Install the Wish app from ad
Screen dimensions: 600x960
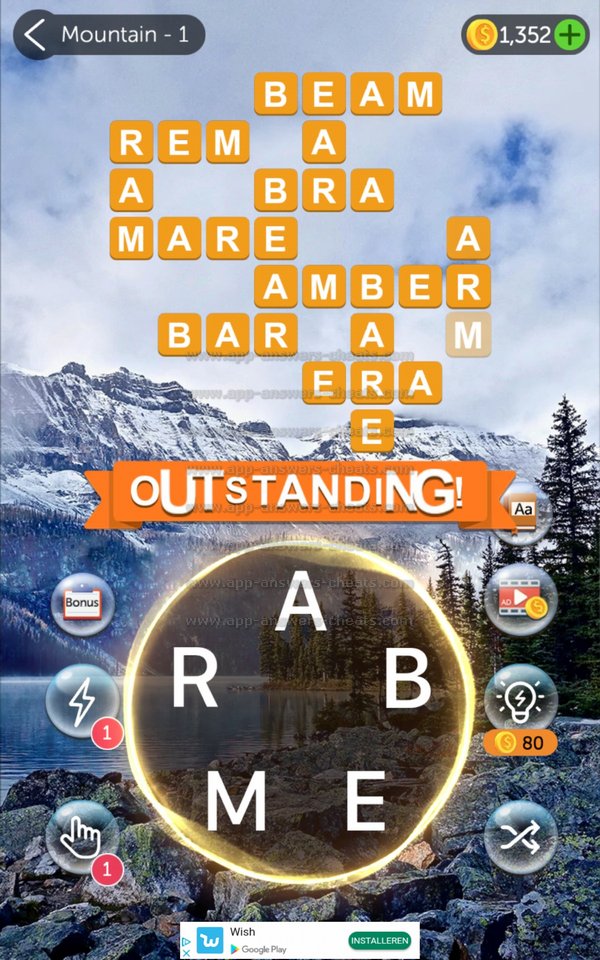[380, 941]
